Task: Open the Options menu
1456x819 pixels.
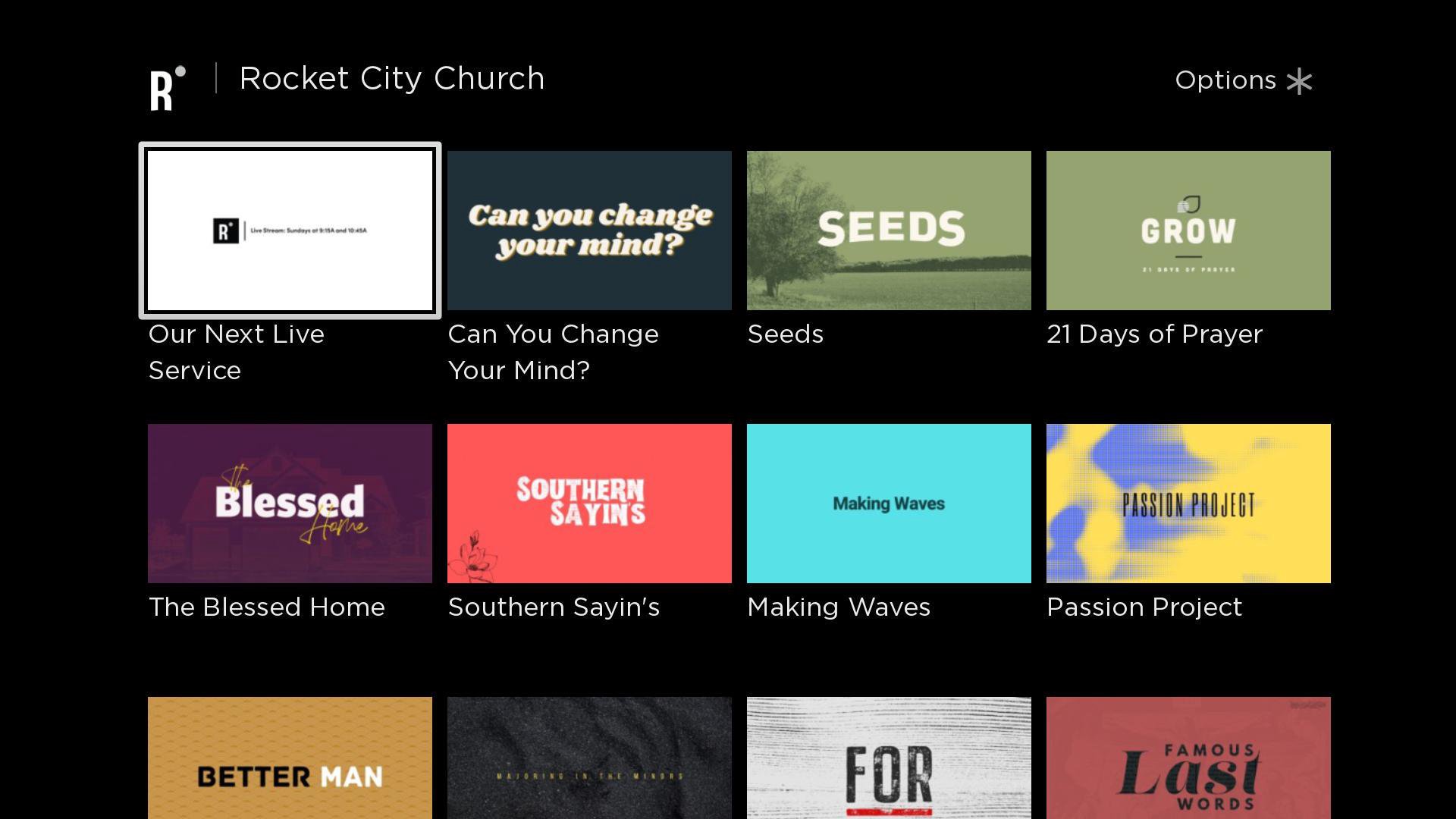Action: coord(1244,80)
